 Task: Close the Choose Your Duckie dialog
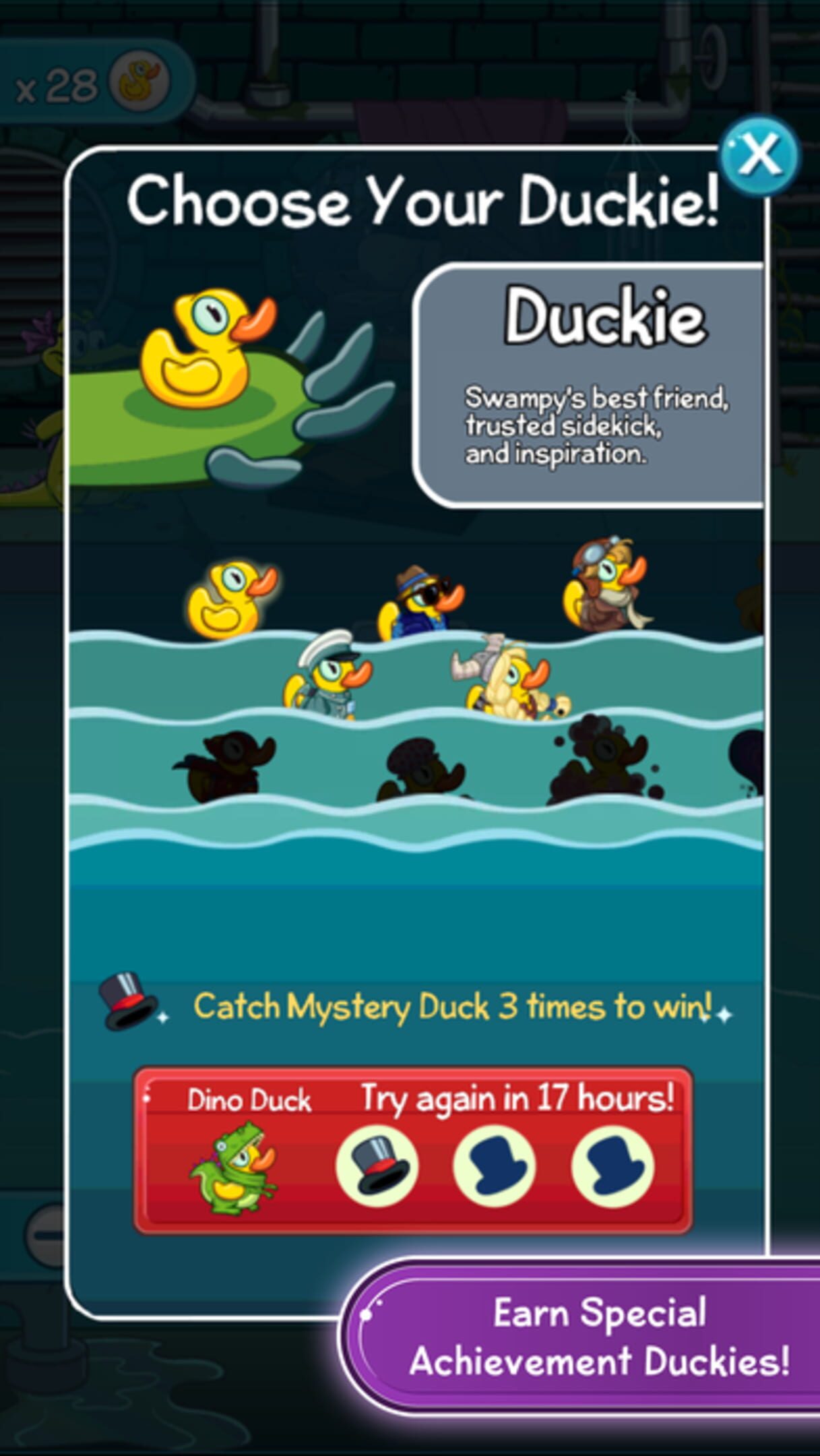coord(759,156)
